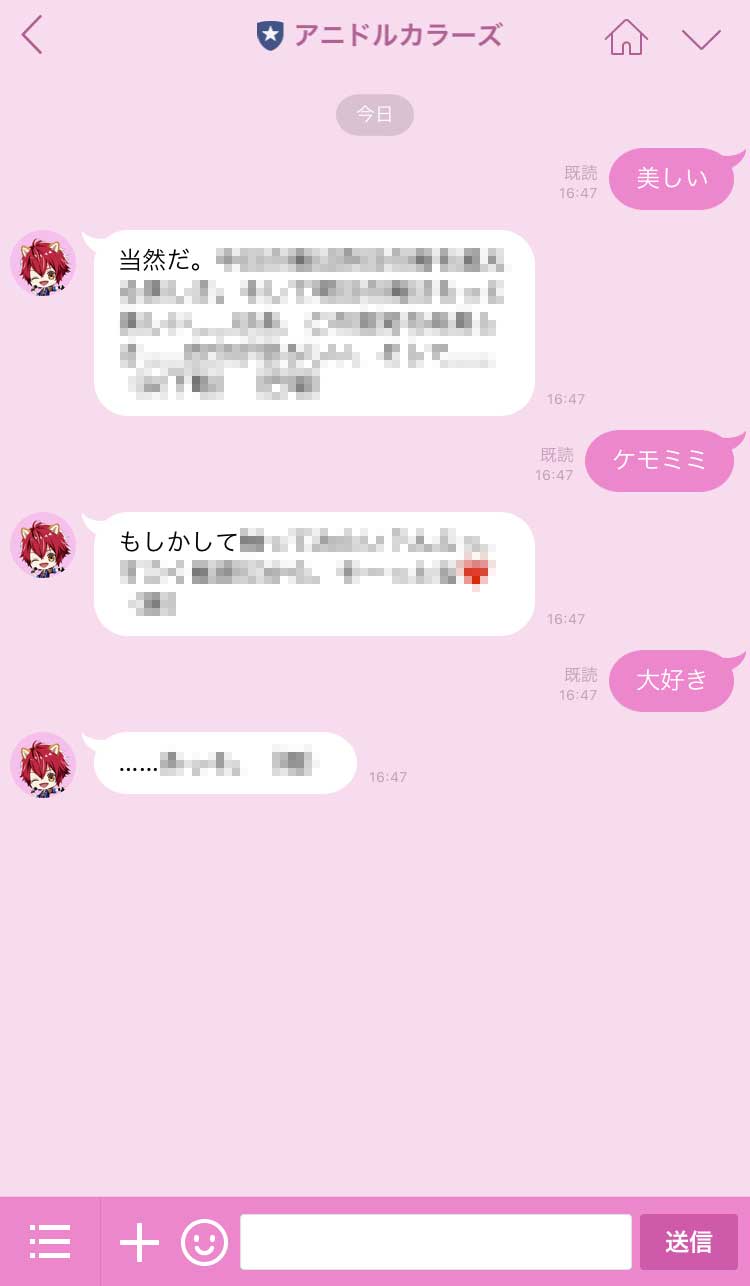
Task: Expand the chevron-down menu in header
Action: [701, 38]
